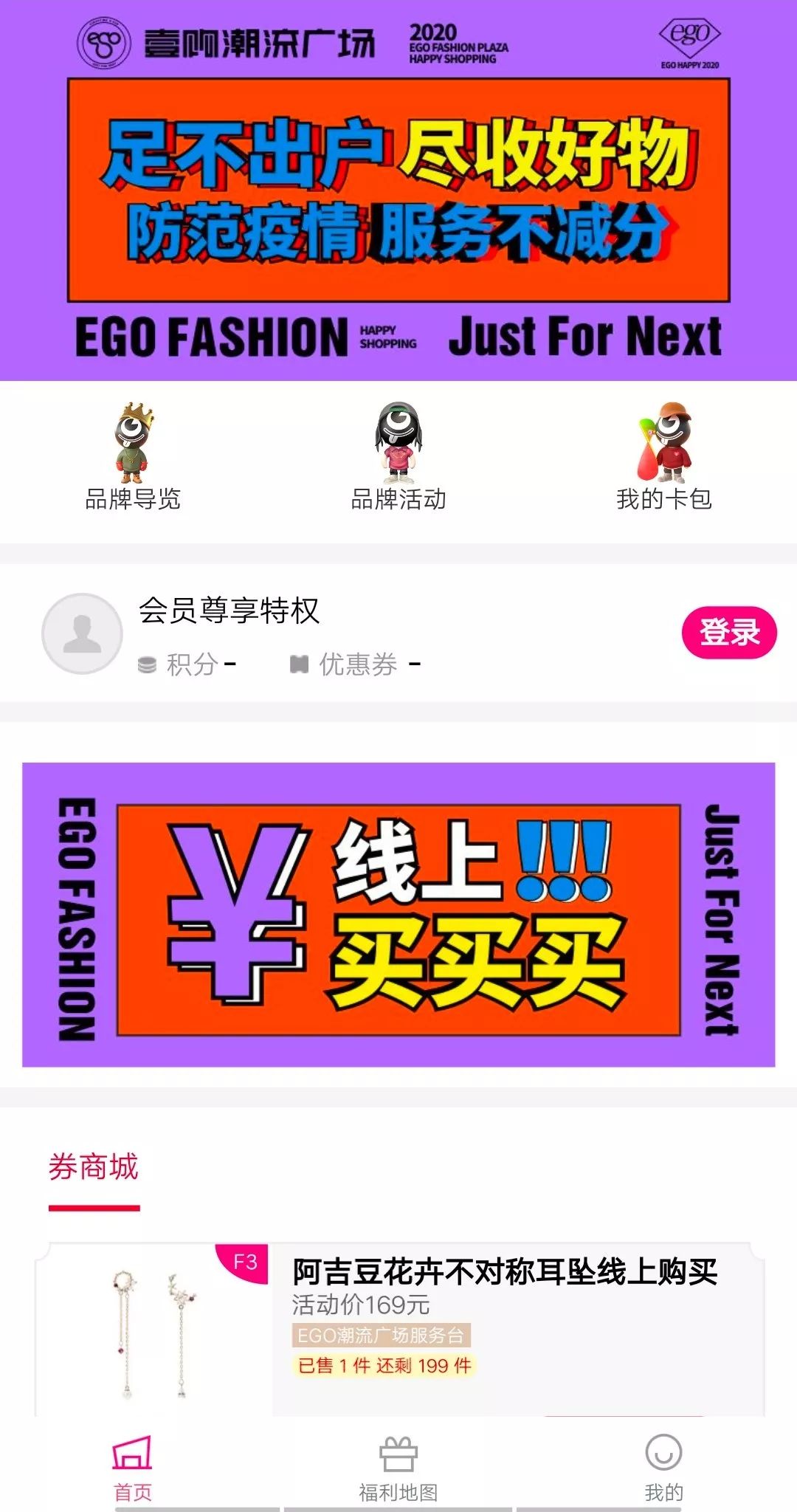
Task: Click the 优惠券 coupon ticket icon
Action: pyautogui.click(x=298, y=664)
